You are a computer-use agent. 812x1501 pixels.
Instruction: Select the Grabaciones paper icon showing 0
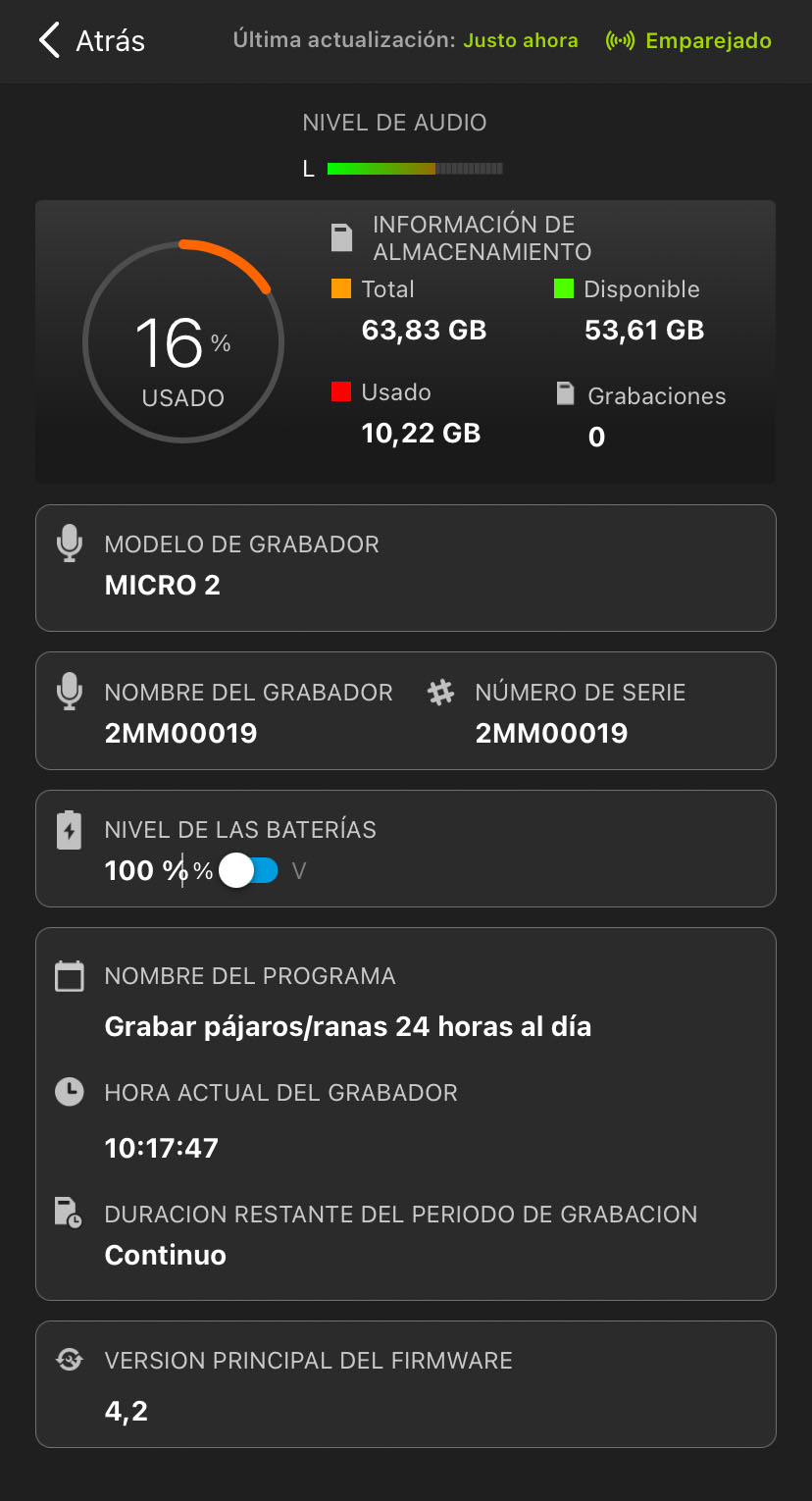coord(565,393)
